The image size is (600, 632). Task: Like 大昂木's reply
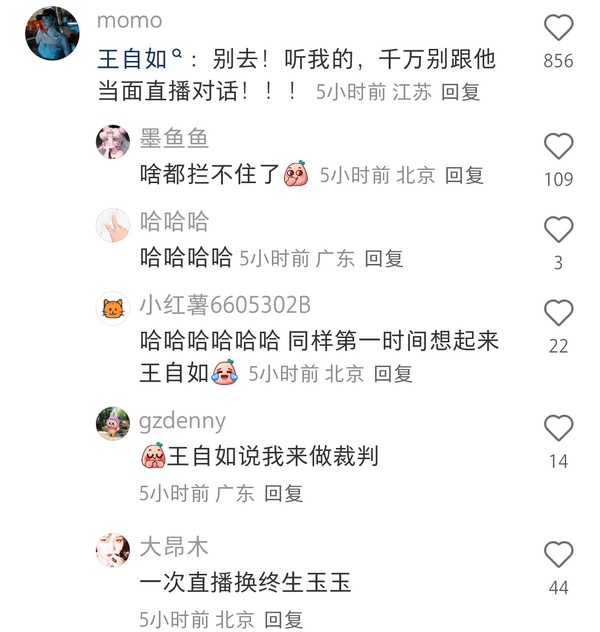coord(558,554)
